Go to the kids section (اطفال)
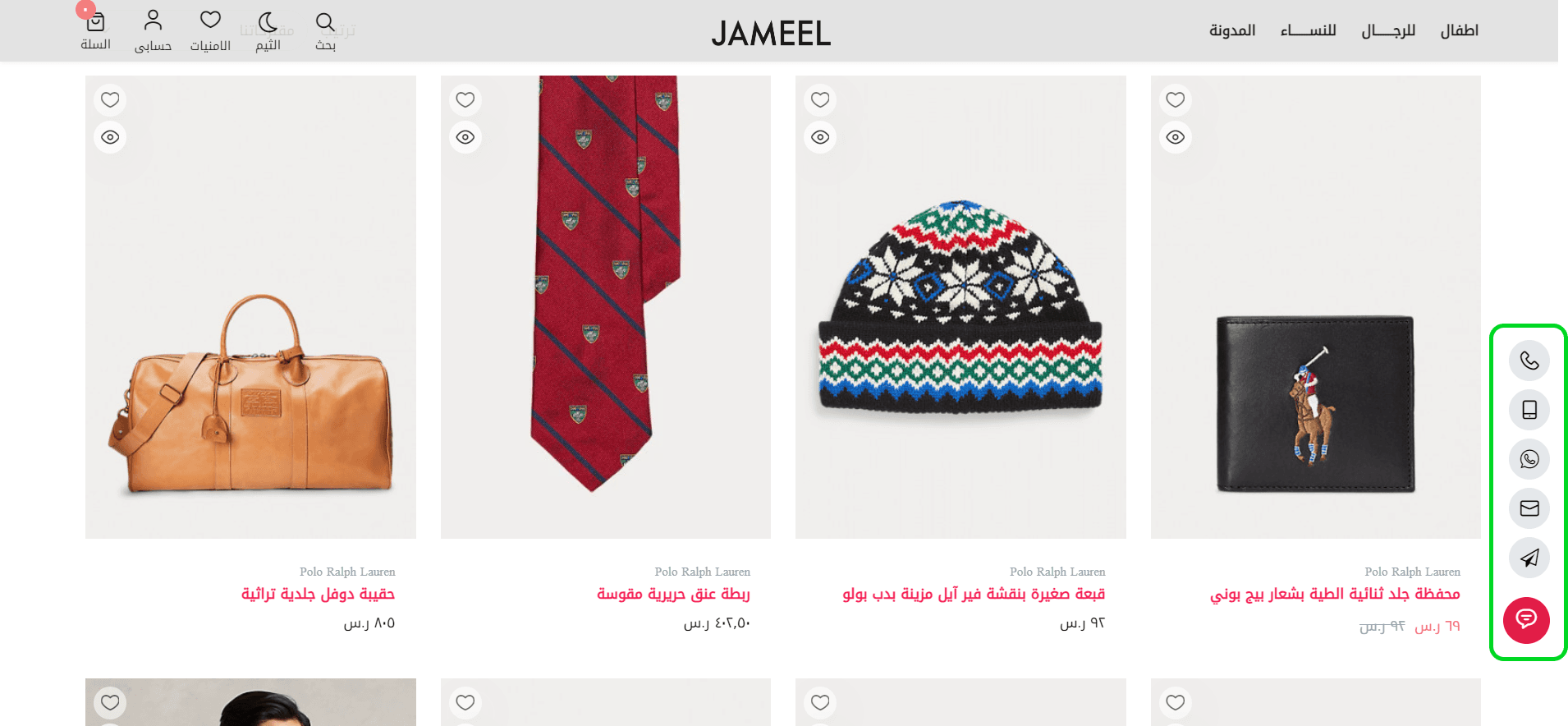Screen dimensions: 1568x726 click(1459, 30)
